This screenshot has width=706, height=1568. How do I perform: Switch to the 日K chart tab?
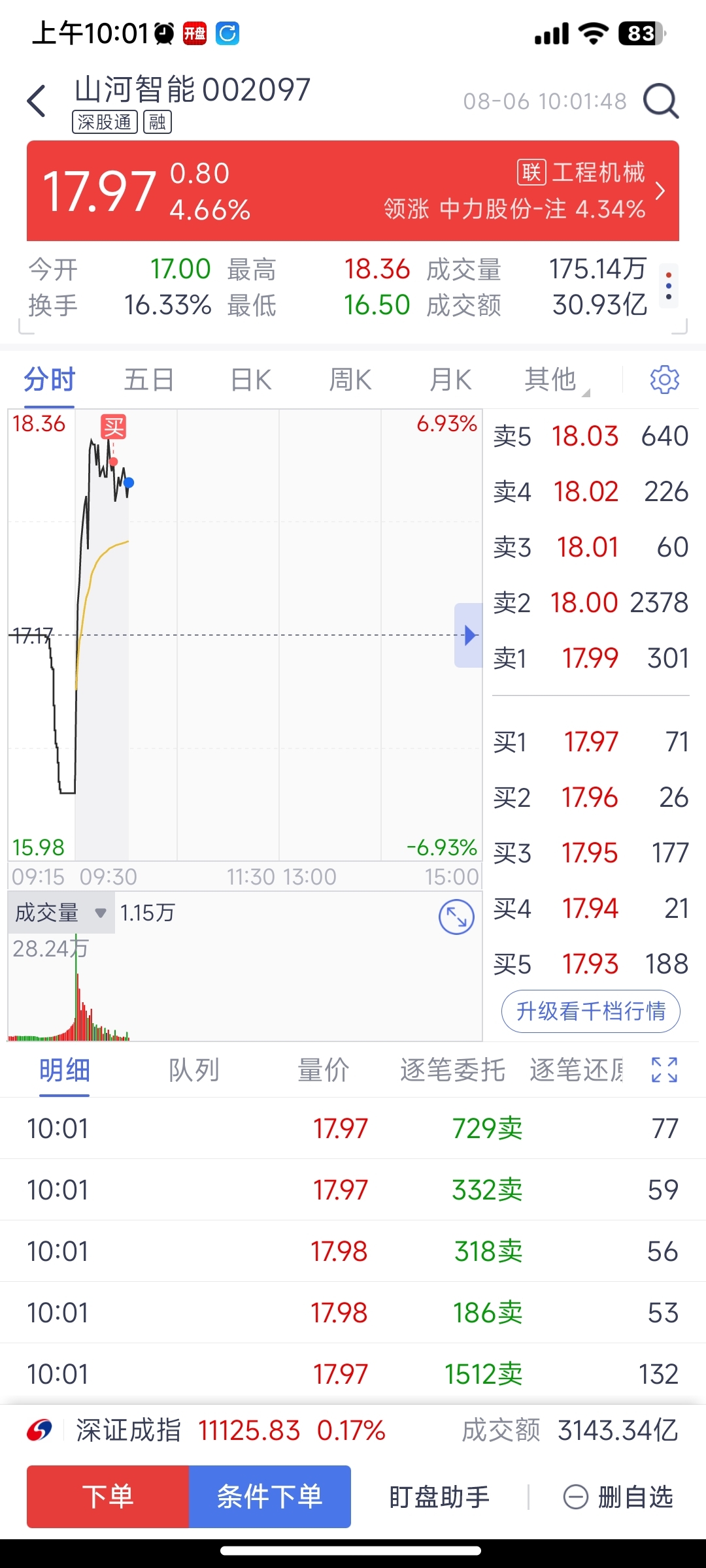(x=251, y=380)
